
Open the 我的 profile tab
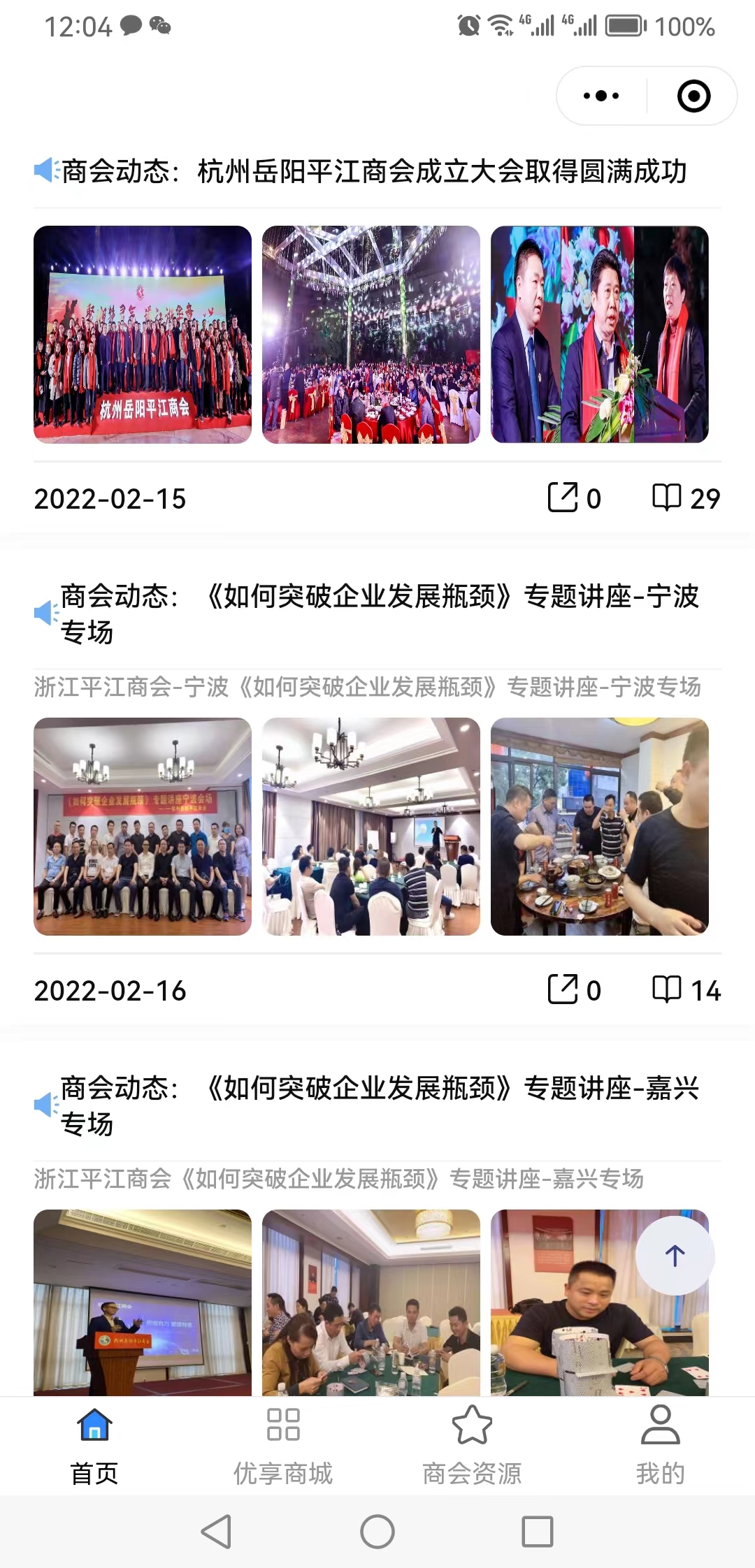tap(660, 1444)
